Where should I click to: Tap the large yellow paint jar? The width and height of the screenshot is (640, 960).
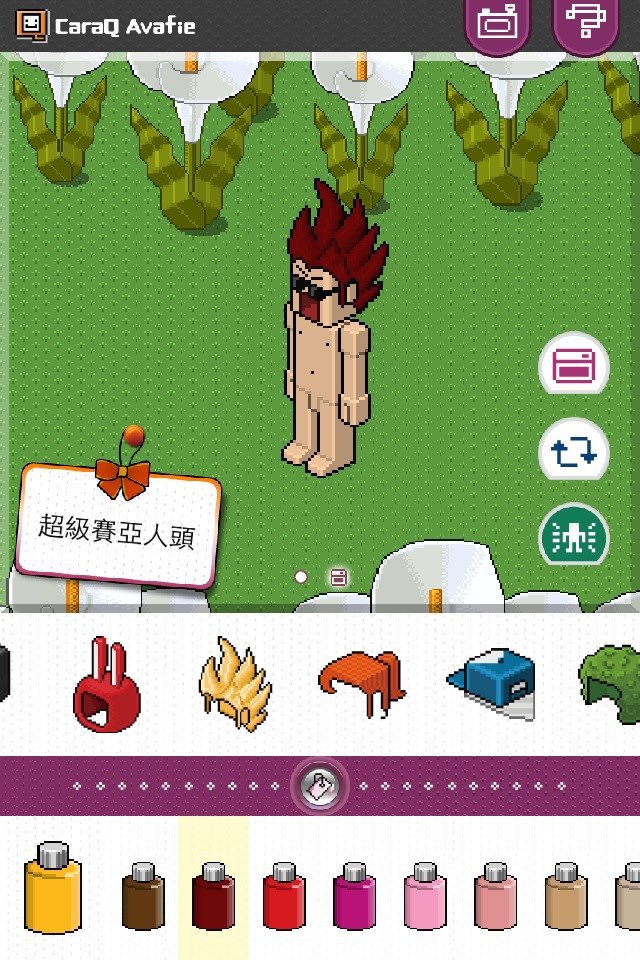52,888
